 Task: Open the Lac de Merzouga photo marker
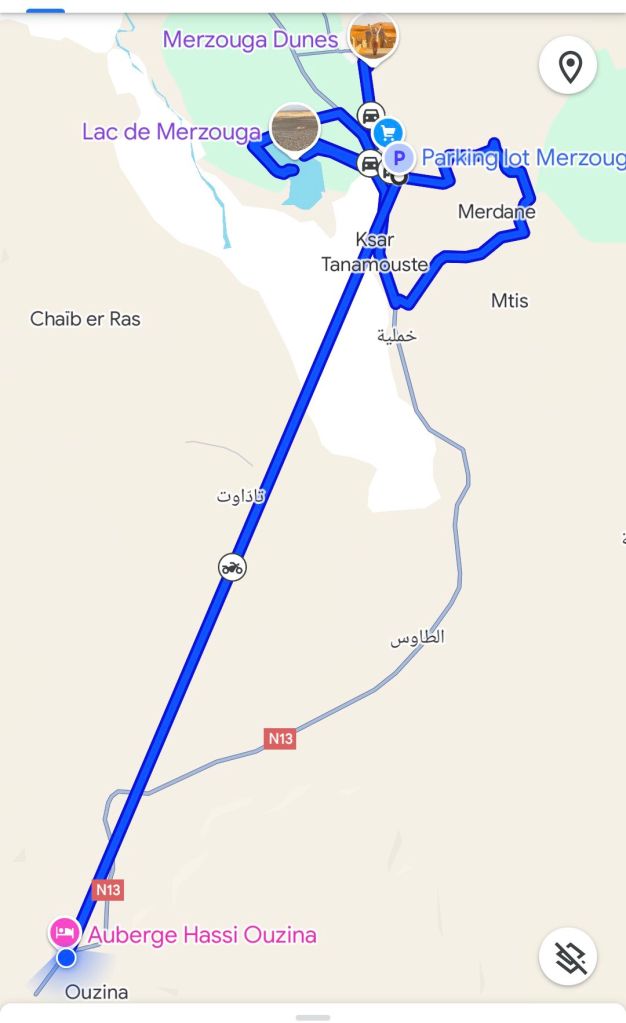pyautogui.click(x=296, y=127)
